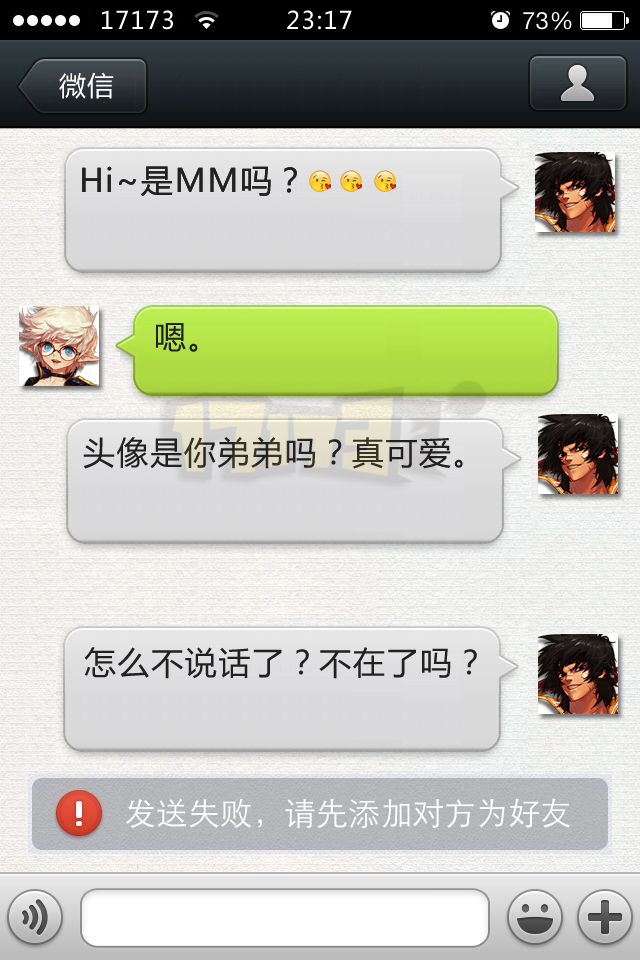Go back to the 微信 chat list
The width and height of the screenshot is (640, 960).
pyautogui.click(x=84, y=86)
